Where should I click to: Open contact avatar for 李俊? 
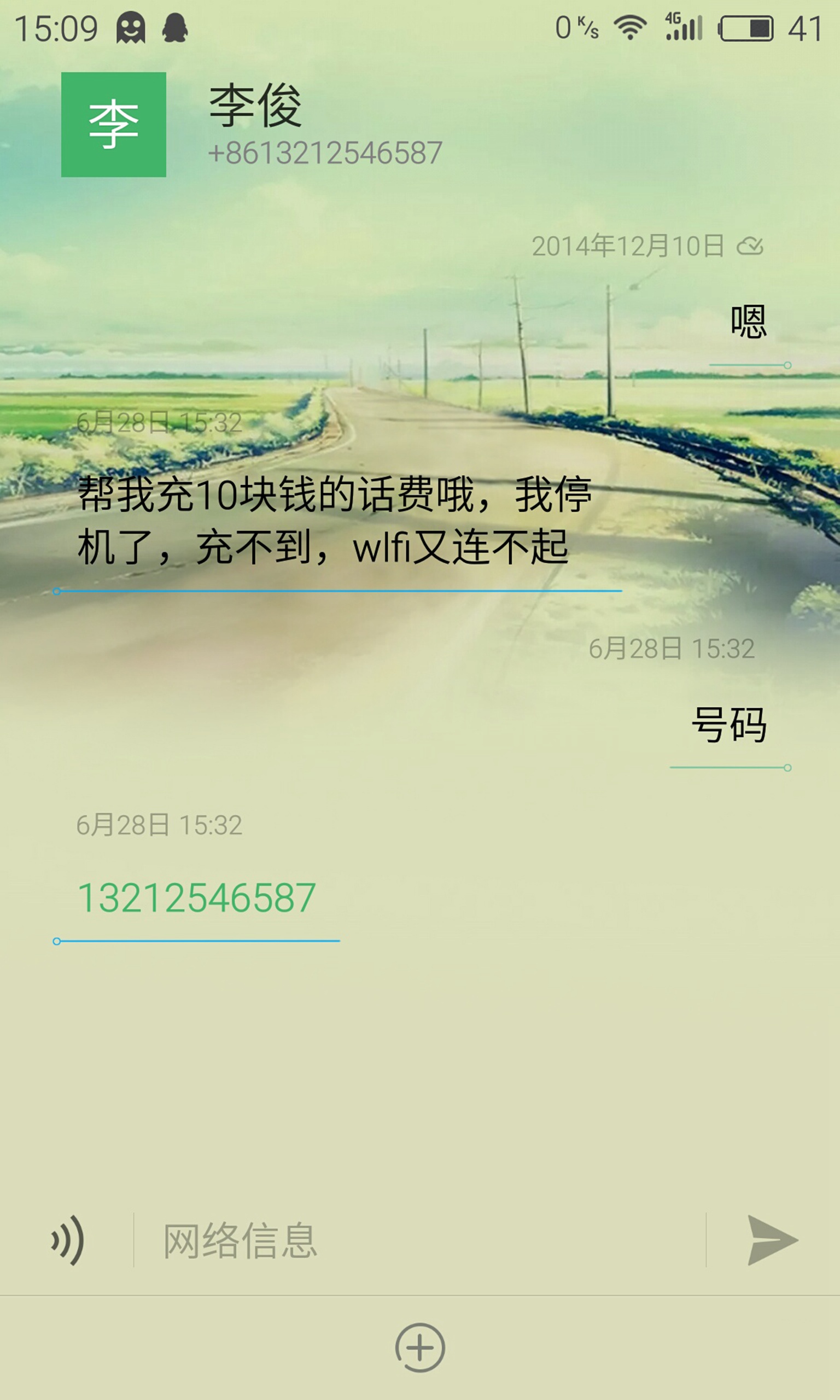pos(114,125)
